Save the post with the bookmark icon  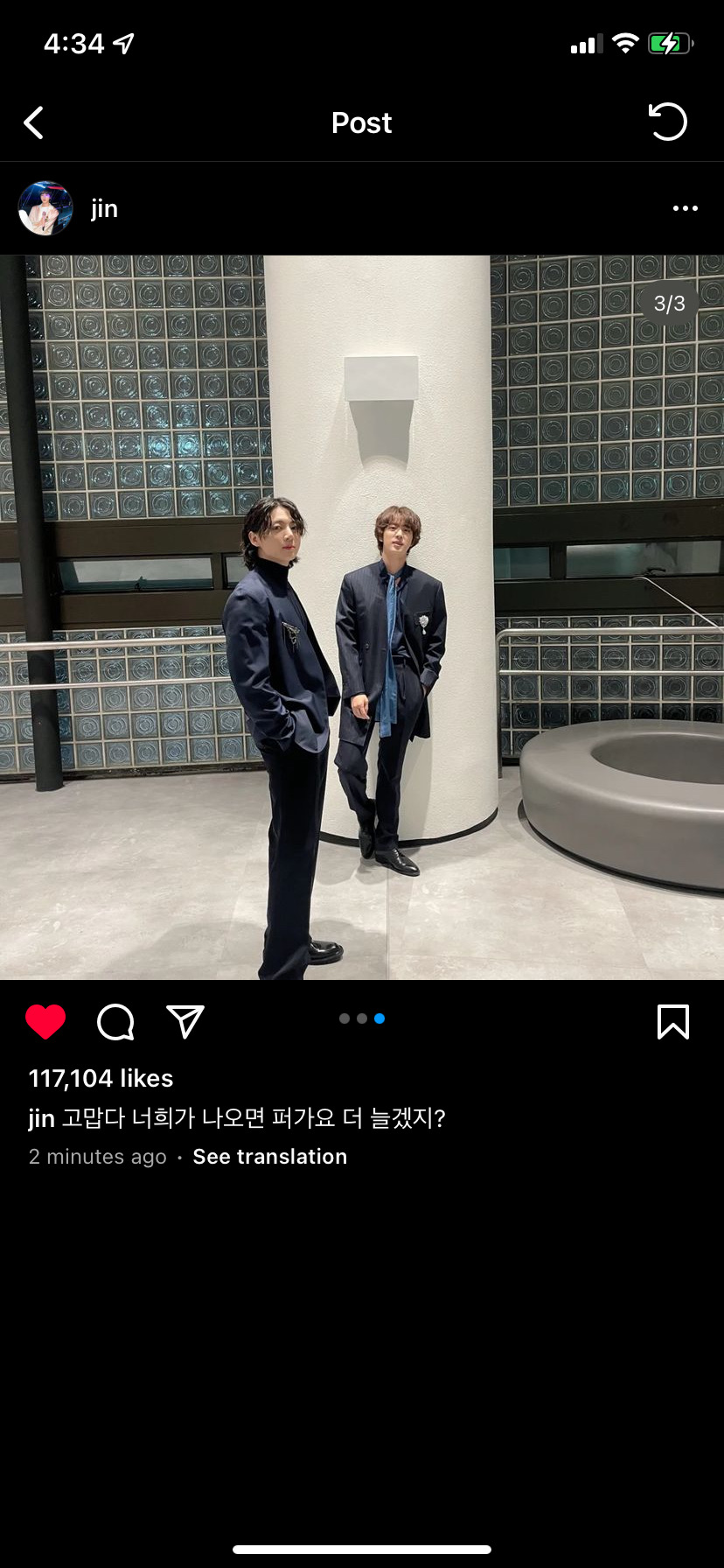(672, 1020)
